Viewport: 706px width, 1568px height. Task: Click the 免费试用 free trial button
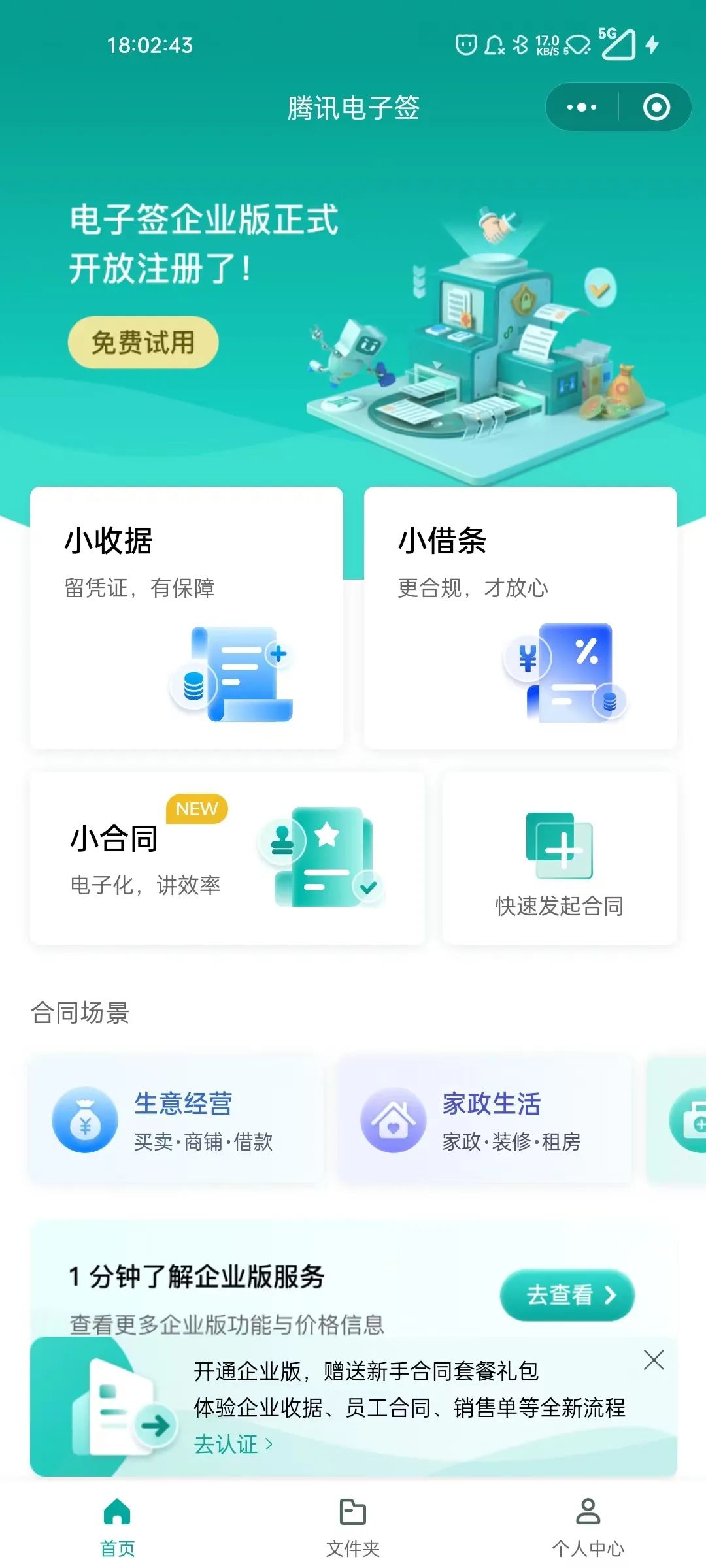click(144, 342)
